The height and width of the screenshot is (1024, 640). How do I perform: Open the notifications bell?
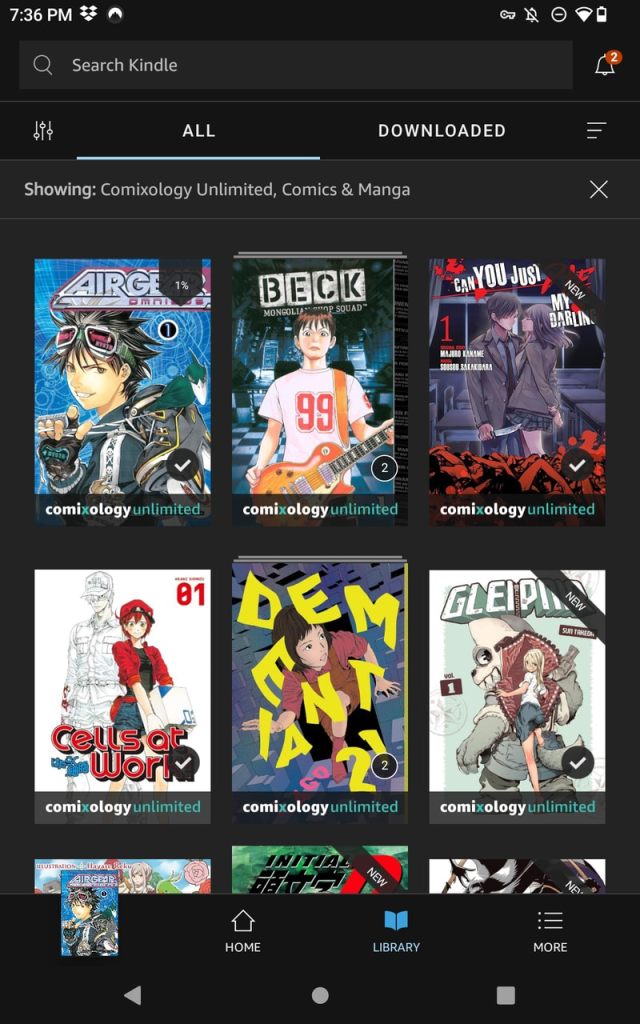(605, 66)
